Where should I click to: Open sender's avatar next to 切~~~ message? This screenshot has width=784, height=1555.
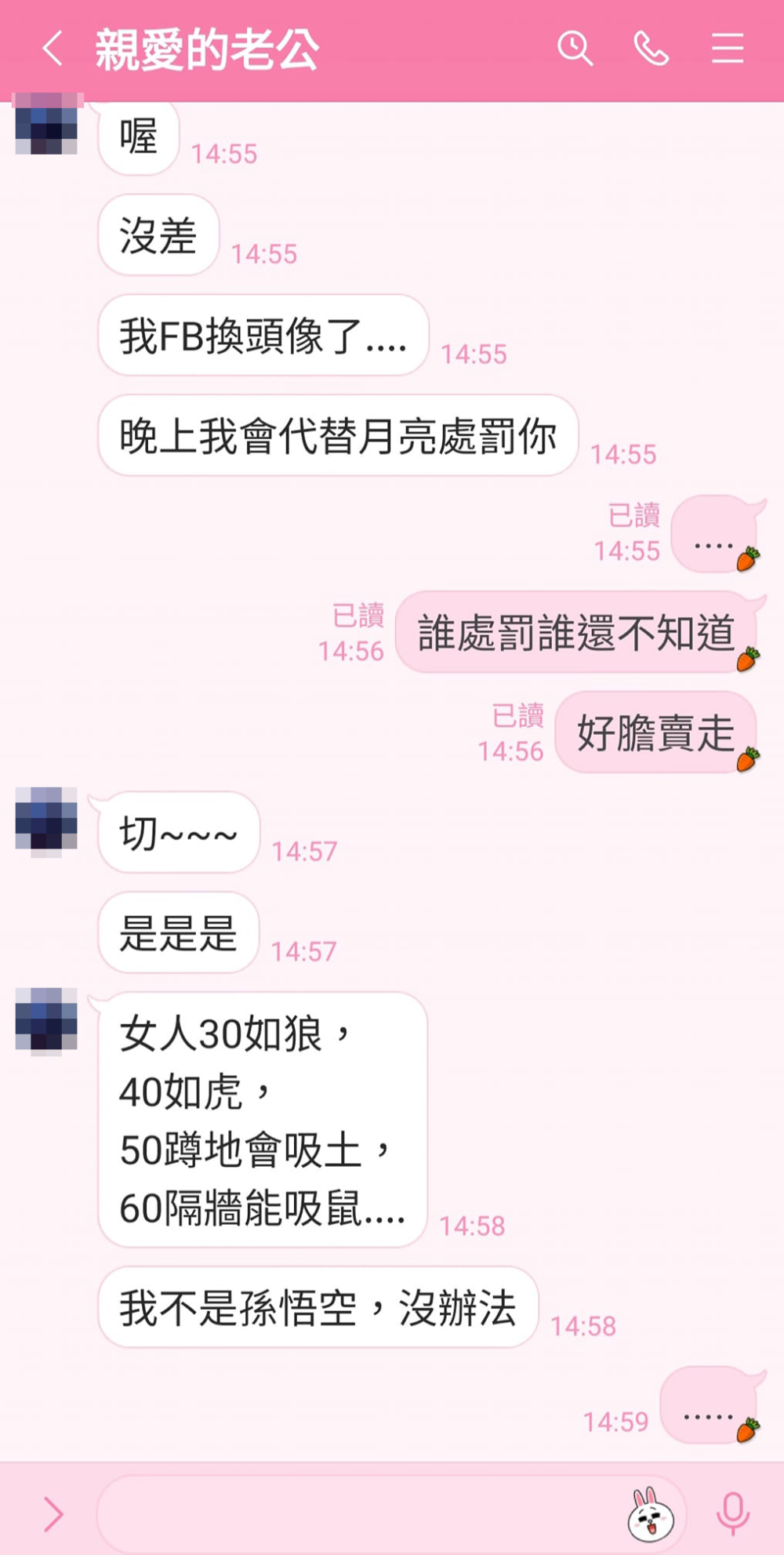click(46, 821)
